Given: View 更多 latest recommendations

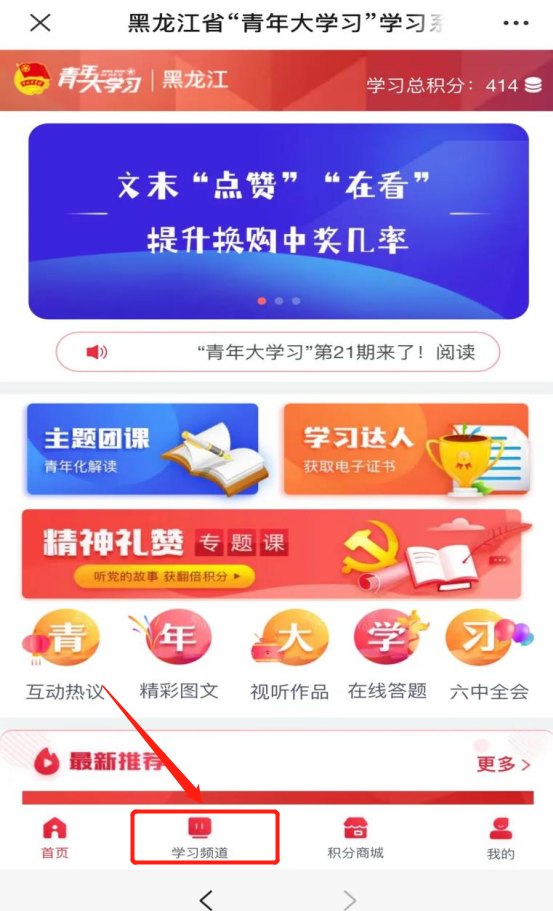Looking at the screenshot, I should point(503,763).
